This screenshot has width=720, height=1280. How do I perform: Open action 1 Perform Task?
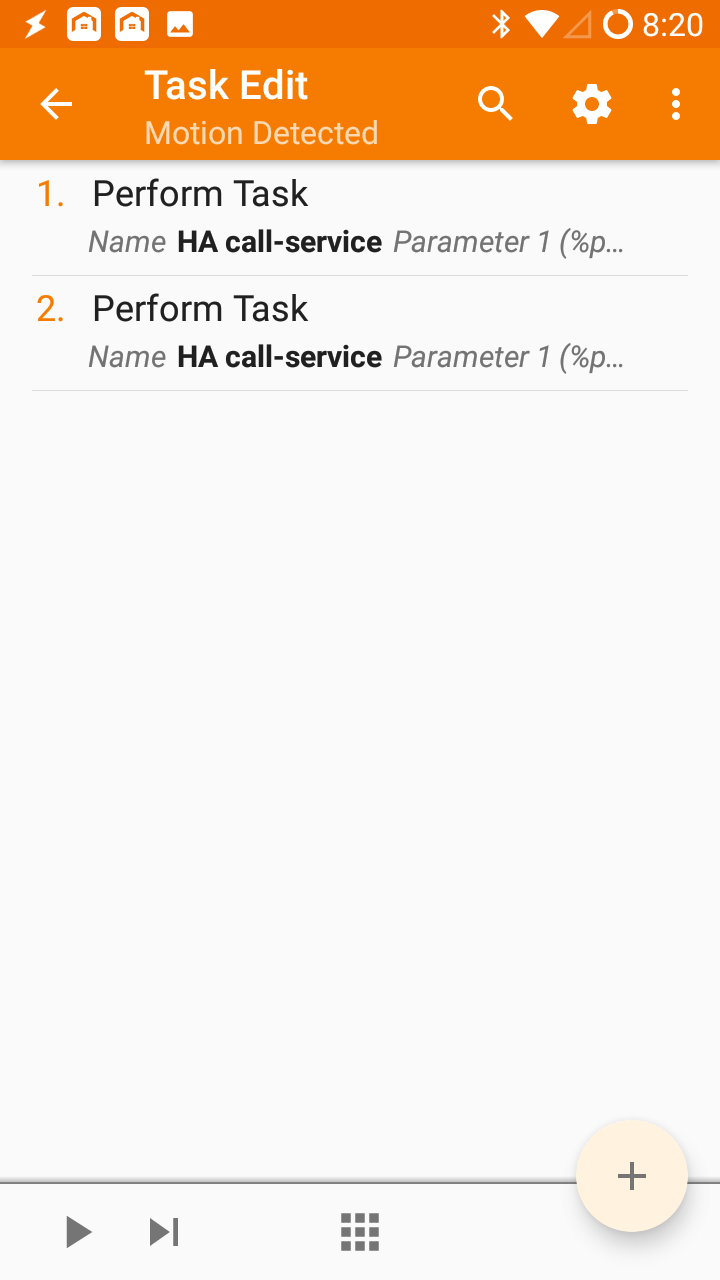[360, 218]
